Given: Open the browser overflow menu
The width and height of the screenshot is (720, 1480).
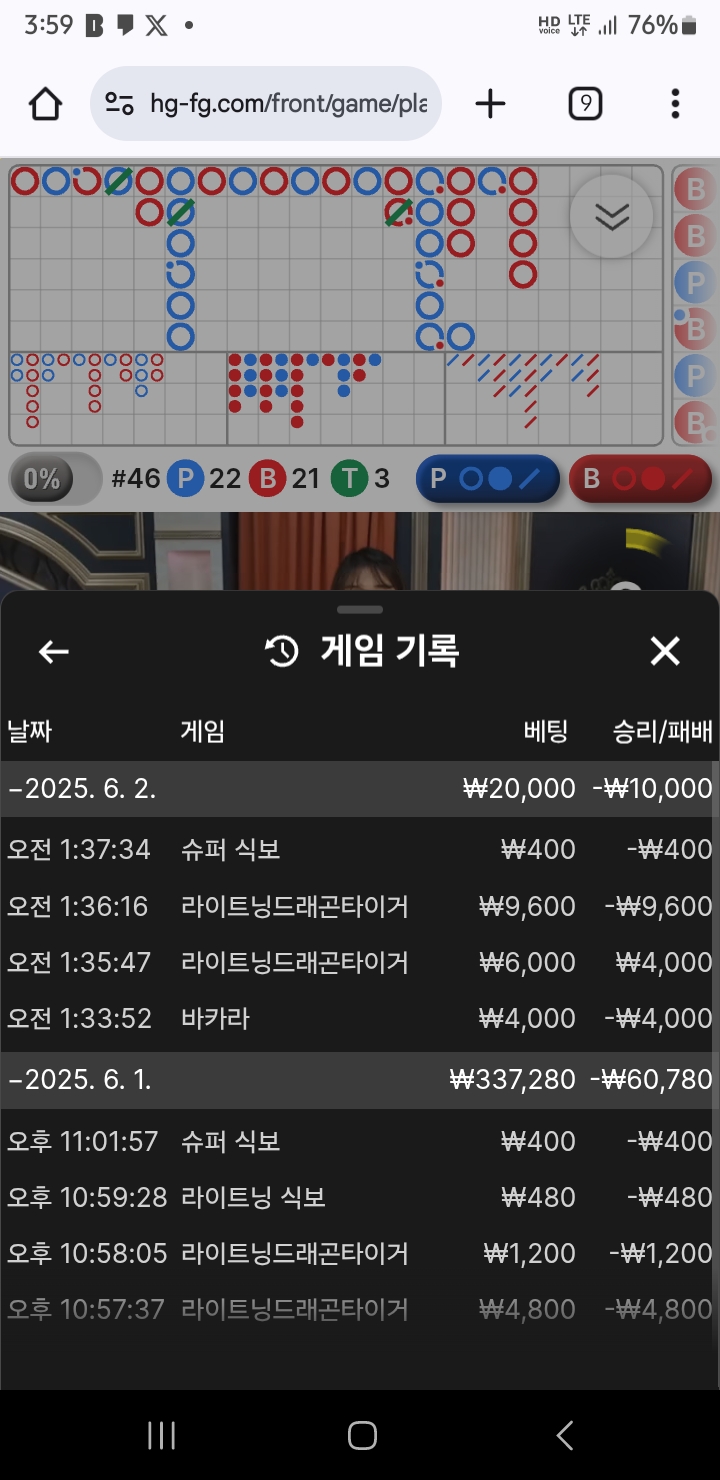Looking at the screenshot, I should (675, 104).
